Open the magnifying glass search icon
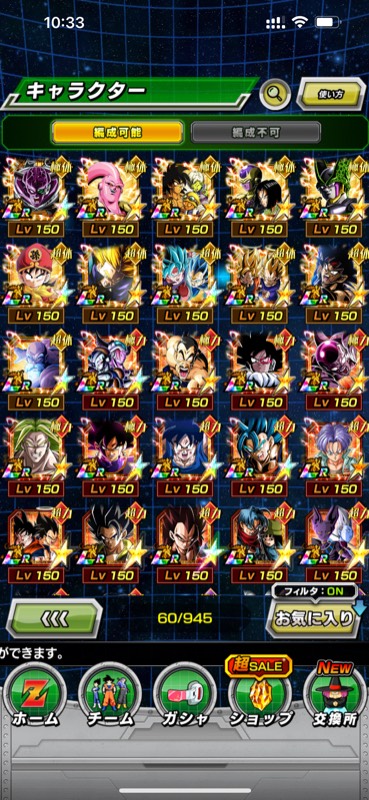This screenshot has width=369, height=800. pos(275,94)
